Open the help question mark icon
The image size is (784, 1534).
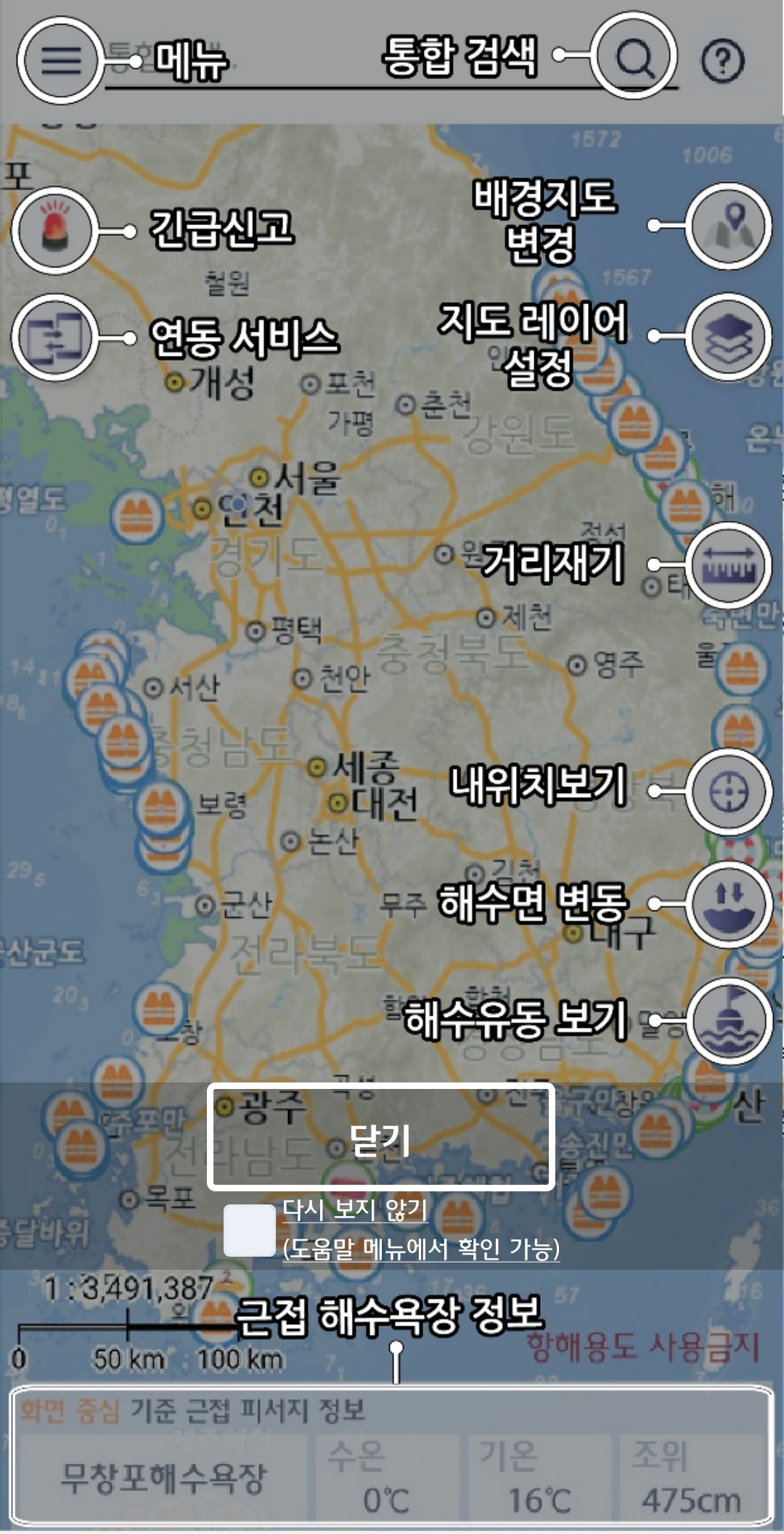(x=722, y=61)
